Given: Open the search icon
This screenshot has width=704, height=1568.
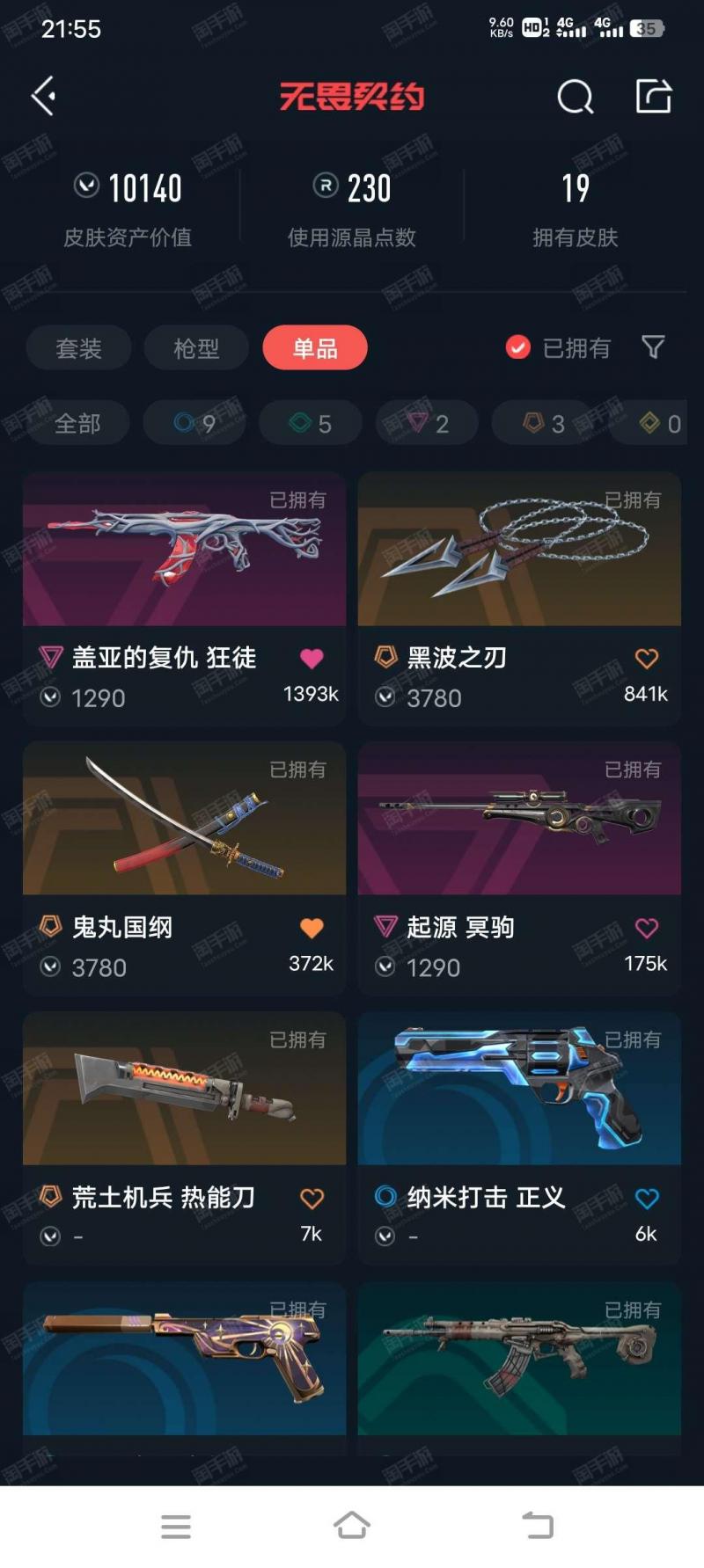Looking at the screenshot, I should 576,97.
